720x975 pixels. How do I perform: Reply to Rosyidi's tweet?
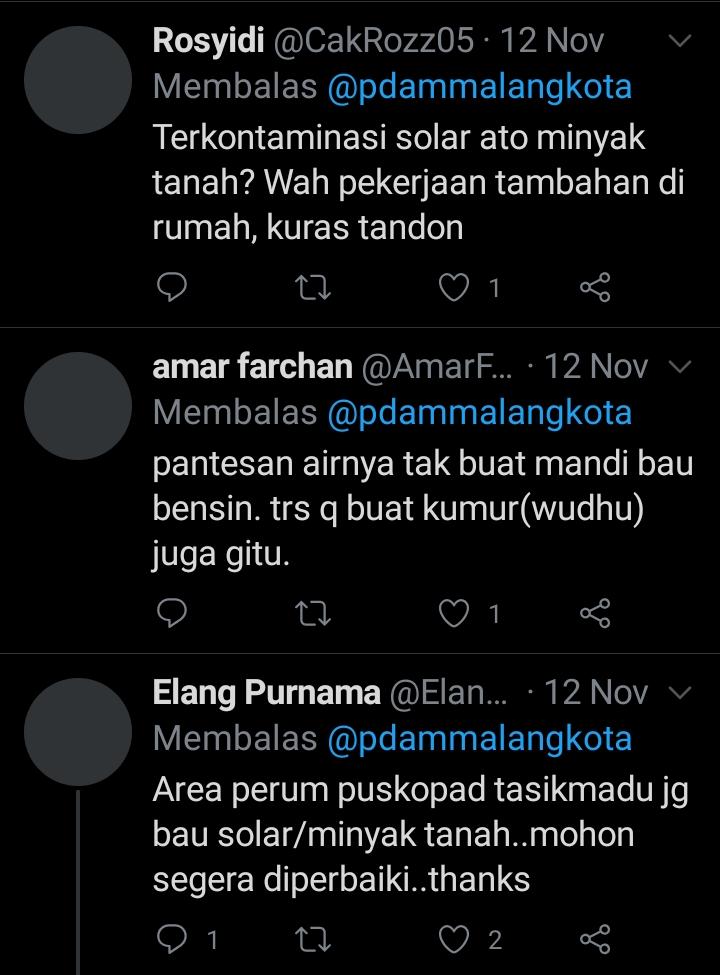pos(173,289)
